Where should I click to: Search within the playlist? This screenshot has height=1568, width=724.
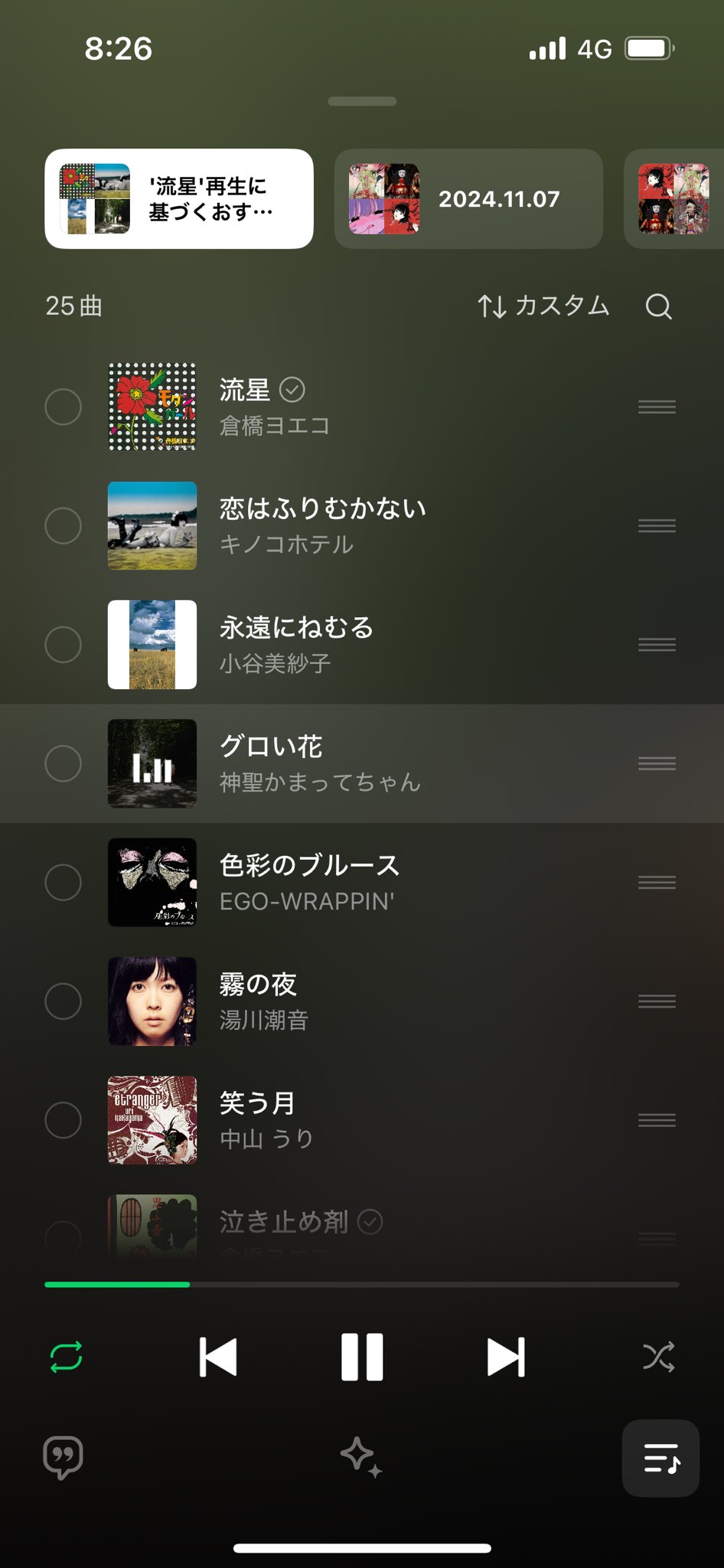(658, 306)
